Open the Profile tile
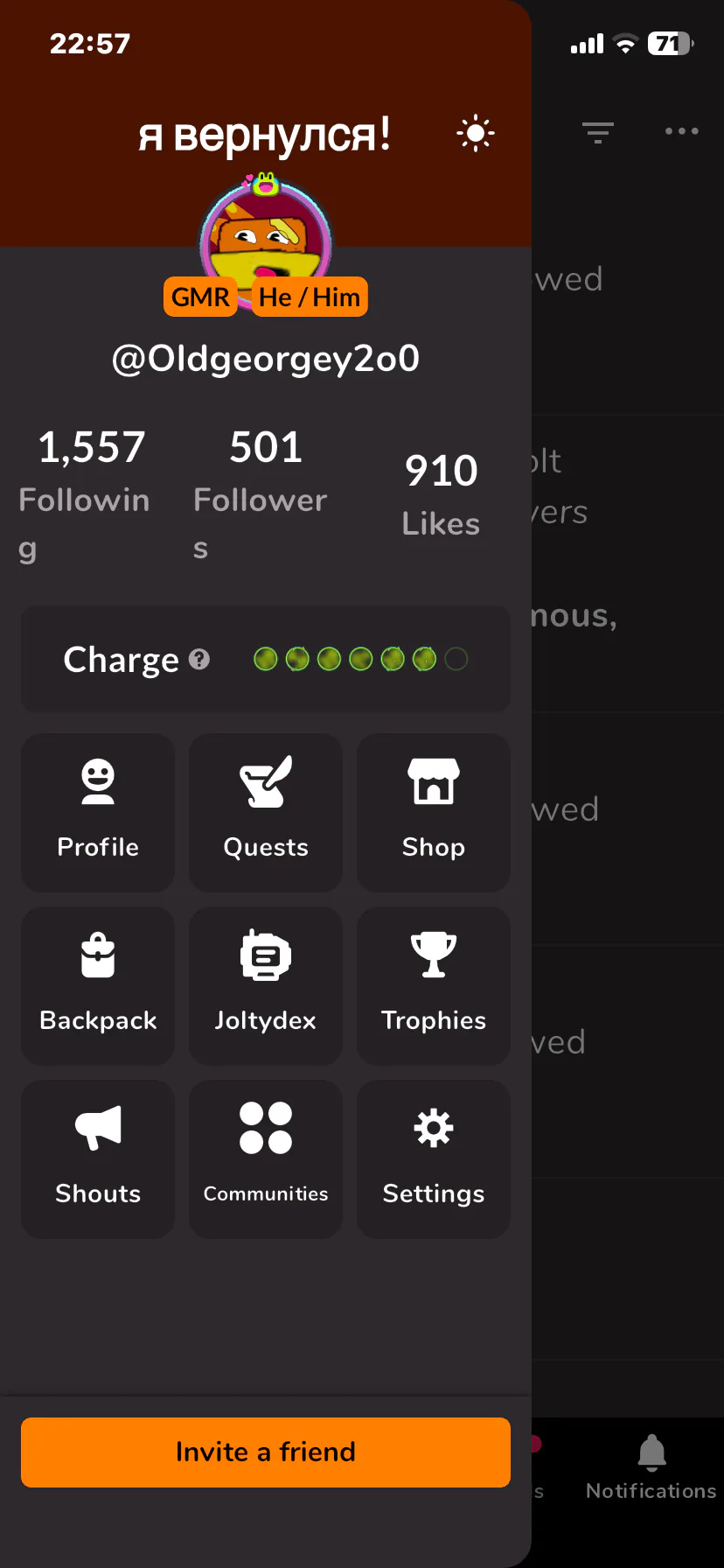Image resolution: width=724 pixels, height=1568 pixels. pos(98,812)
